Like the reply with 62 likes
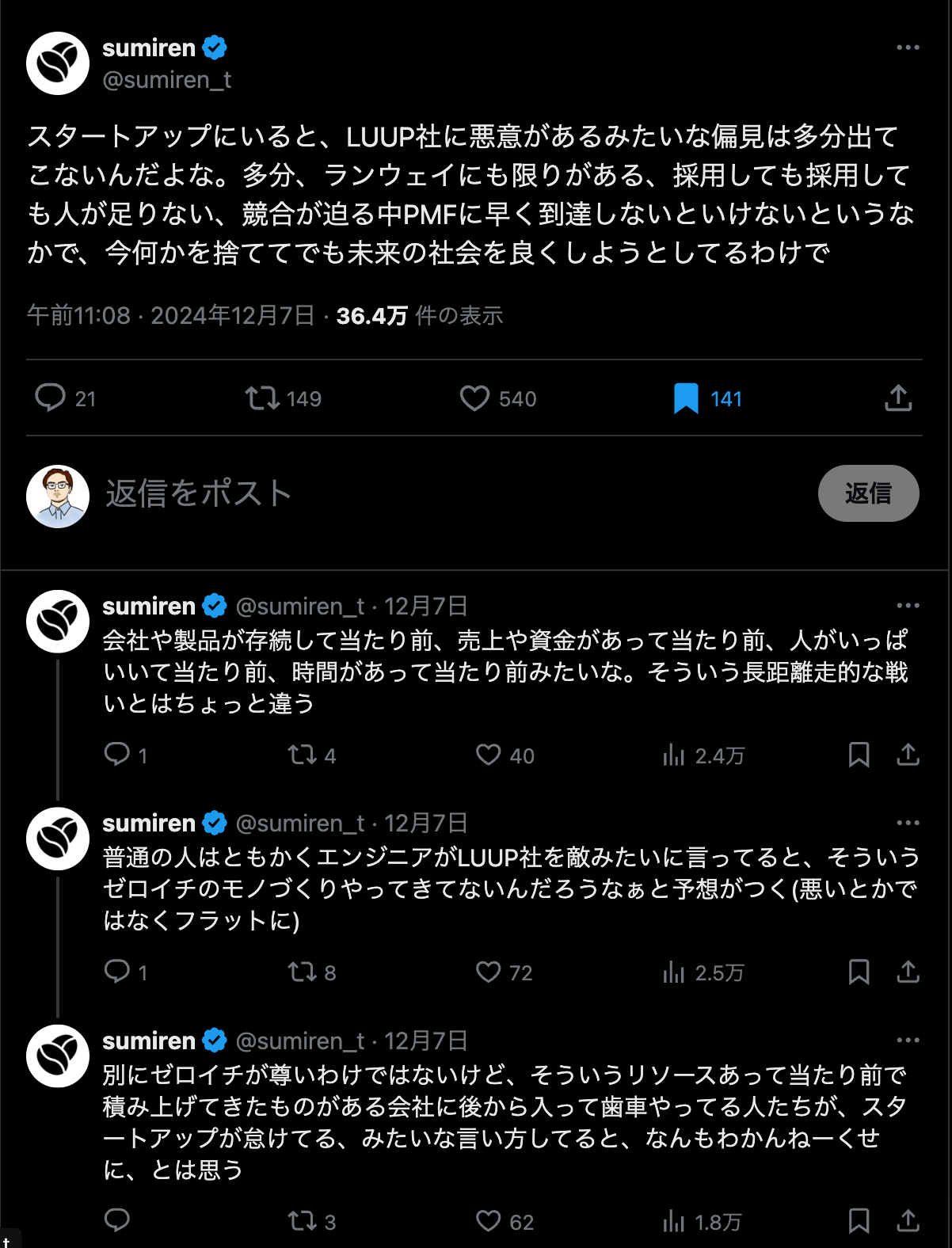 click(x=488, y=1221)
